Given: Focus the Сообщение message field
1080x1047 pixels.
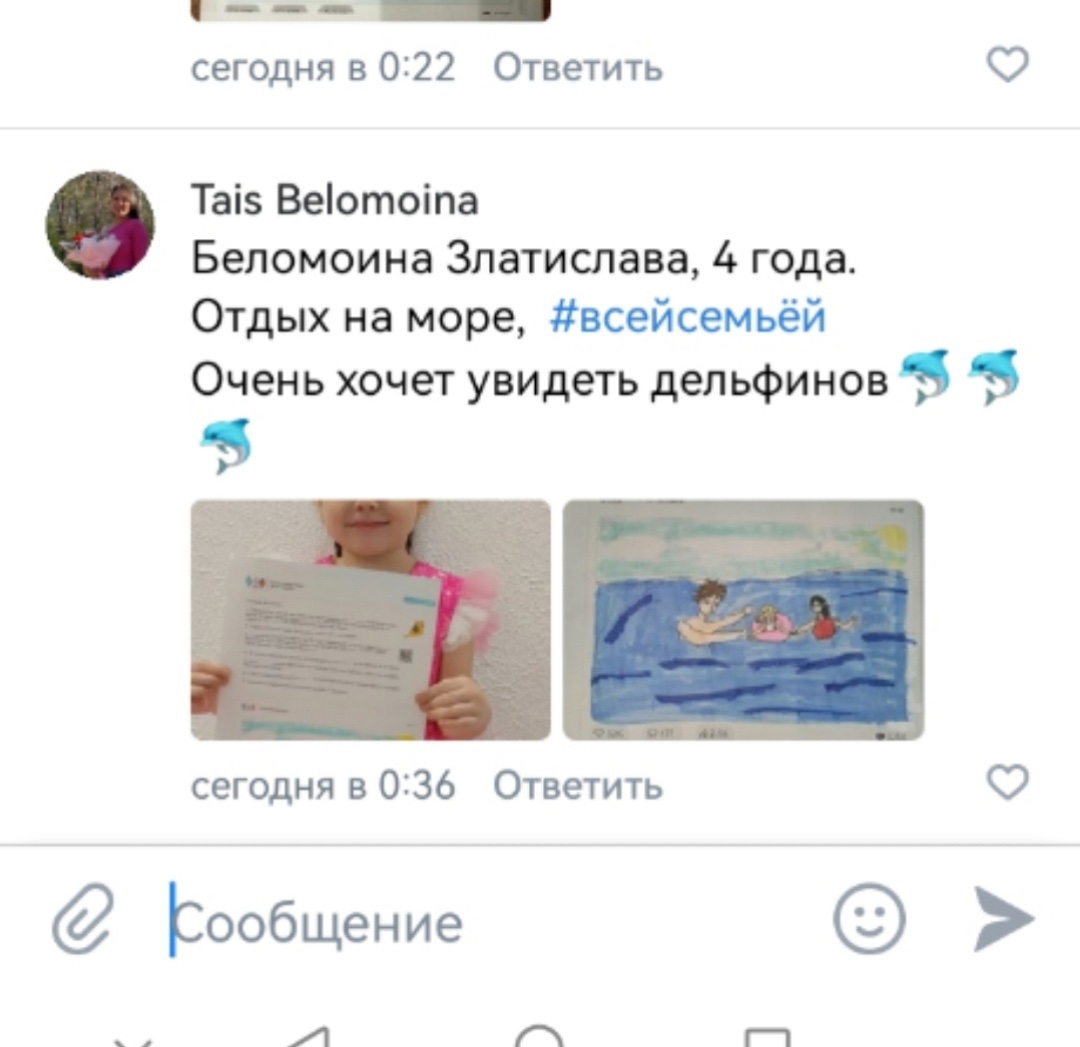Looking at the screenshot, I should pos(480,922).
